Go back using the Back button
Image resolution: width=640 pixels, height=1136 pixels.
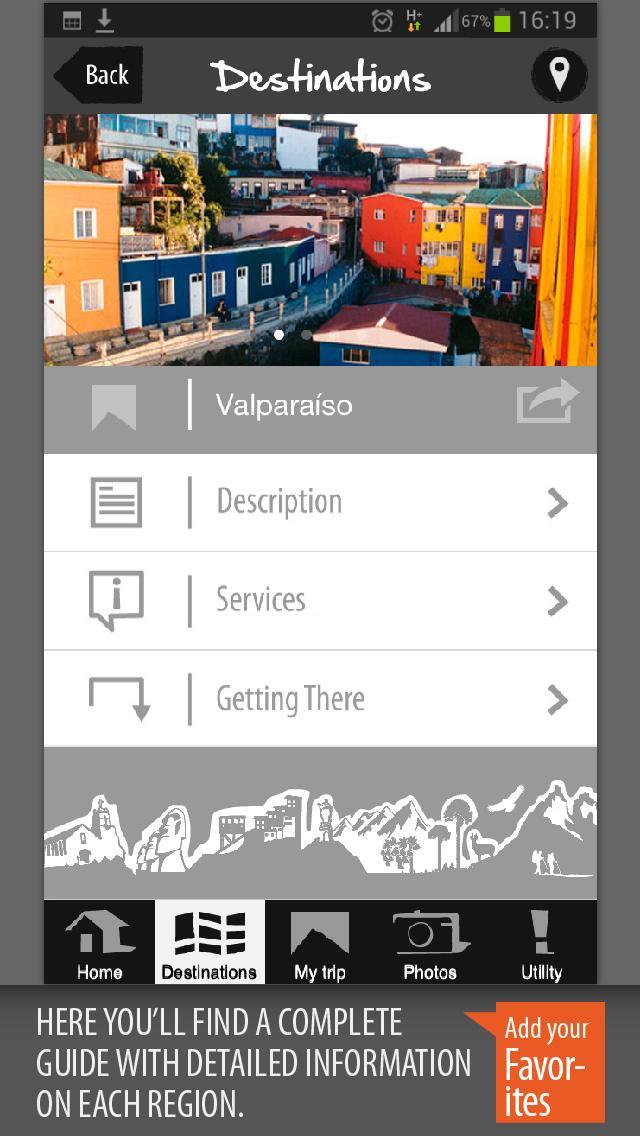[x=99, y=75]
